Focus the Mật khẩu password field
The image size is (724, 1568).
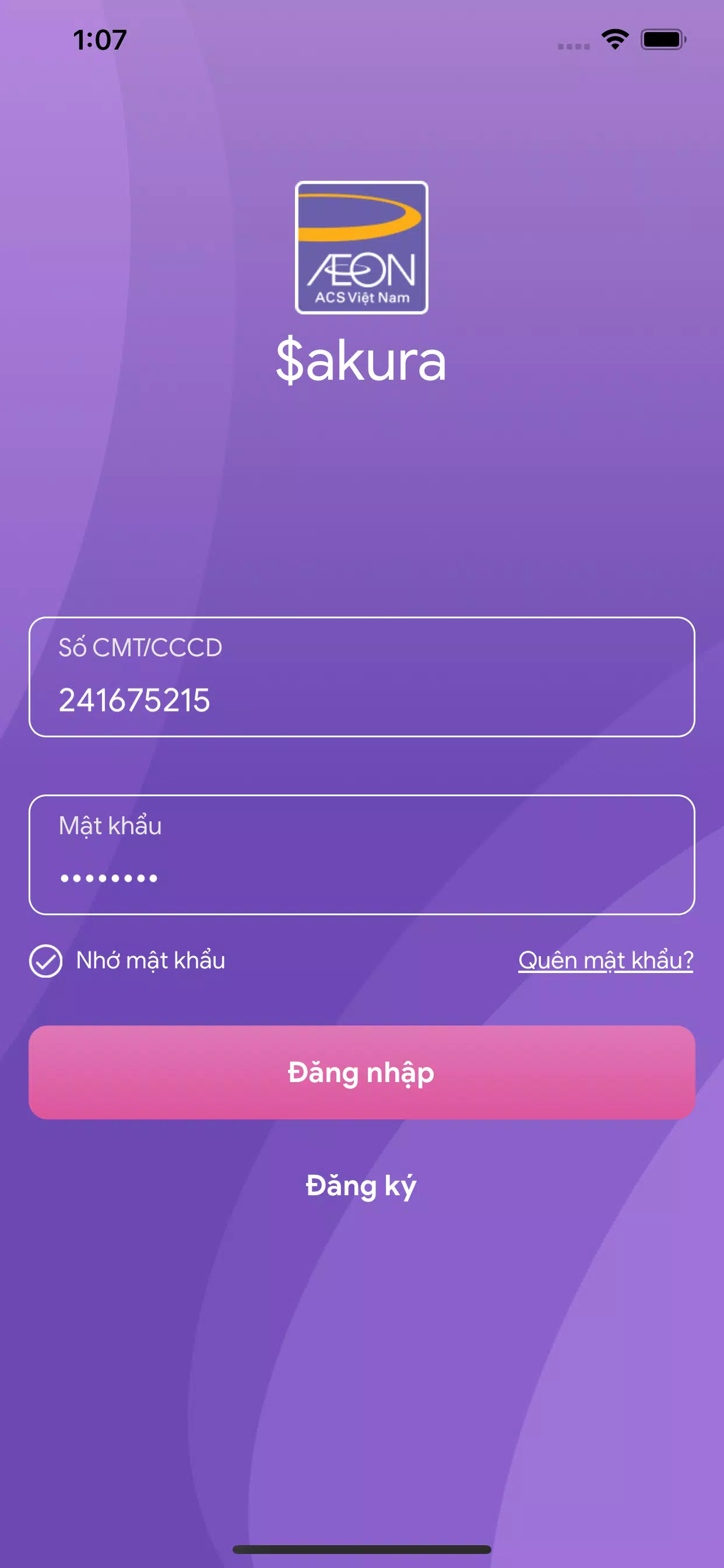pos(361,855)
